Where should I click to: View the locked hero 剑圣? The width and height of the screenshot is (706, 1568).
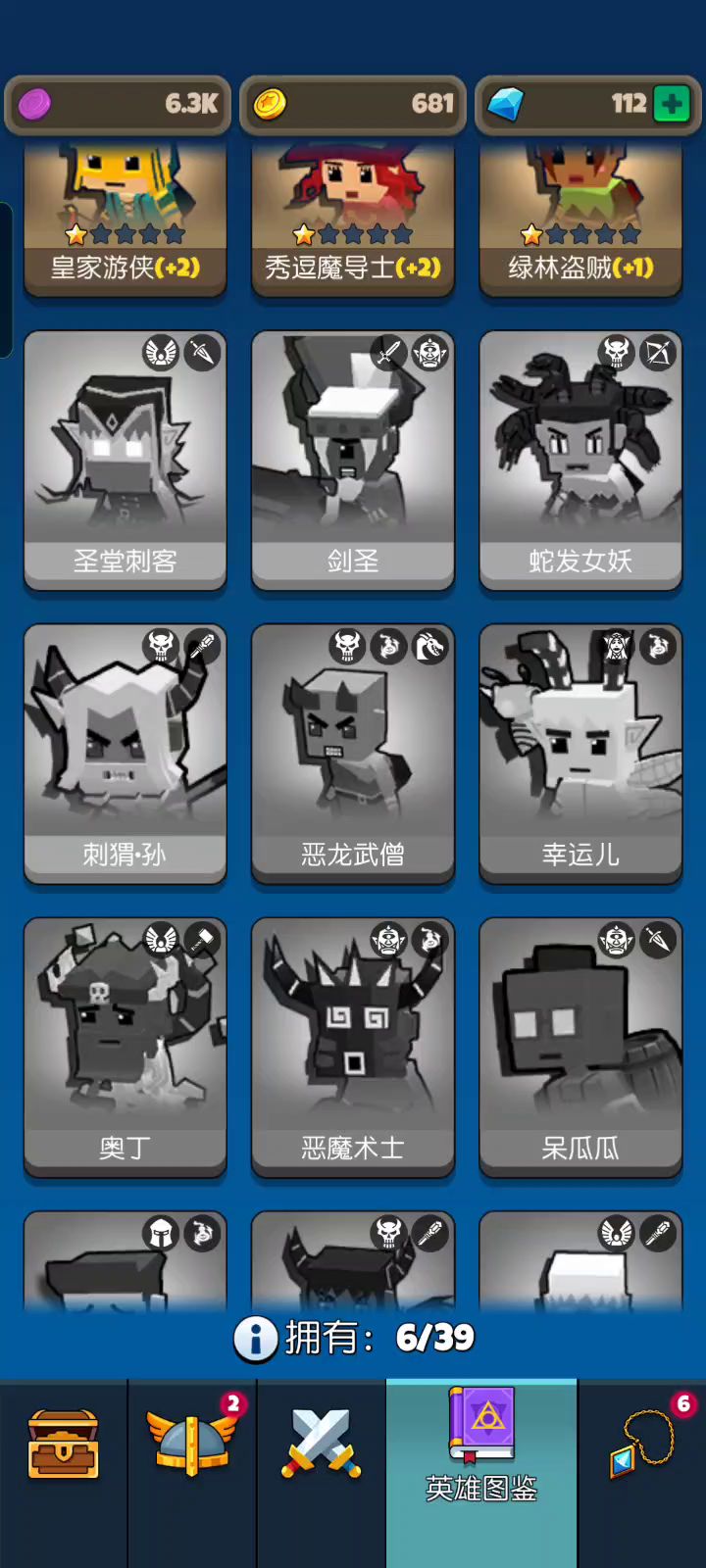(353, 461)
